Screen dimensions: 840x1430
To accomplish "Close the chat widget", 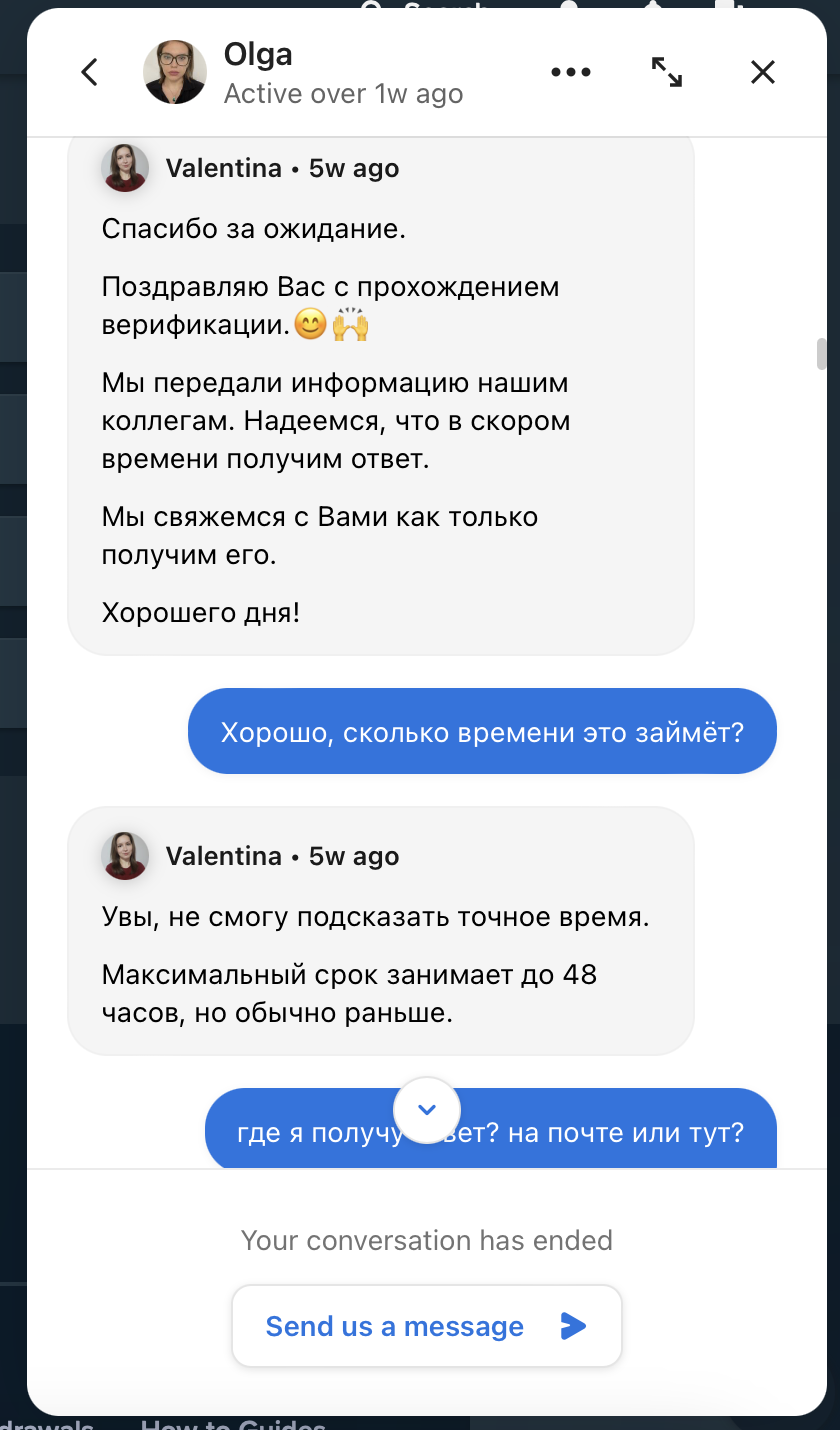I will click(763, 72).
